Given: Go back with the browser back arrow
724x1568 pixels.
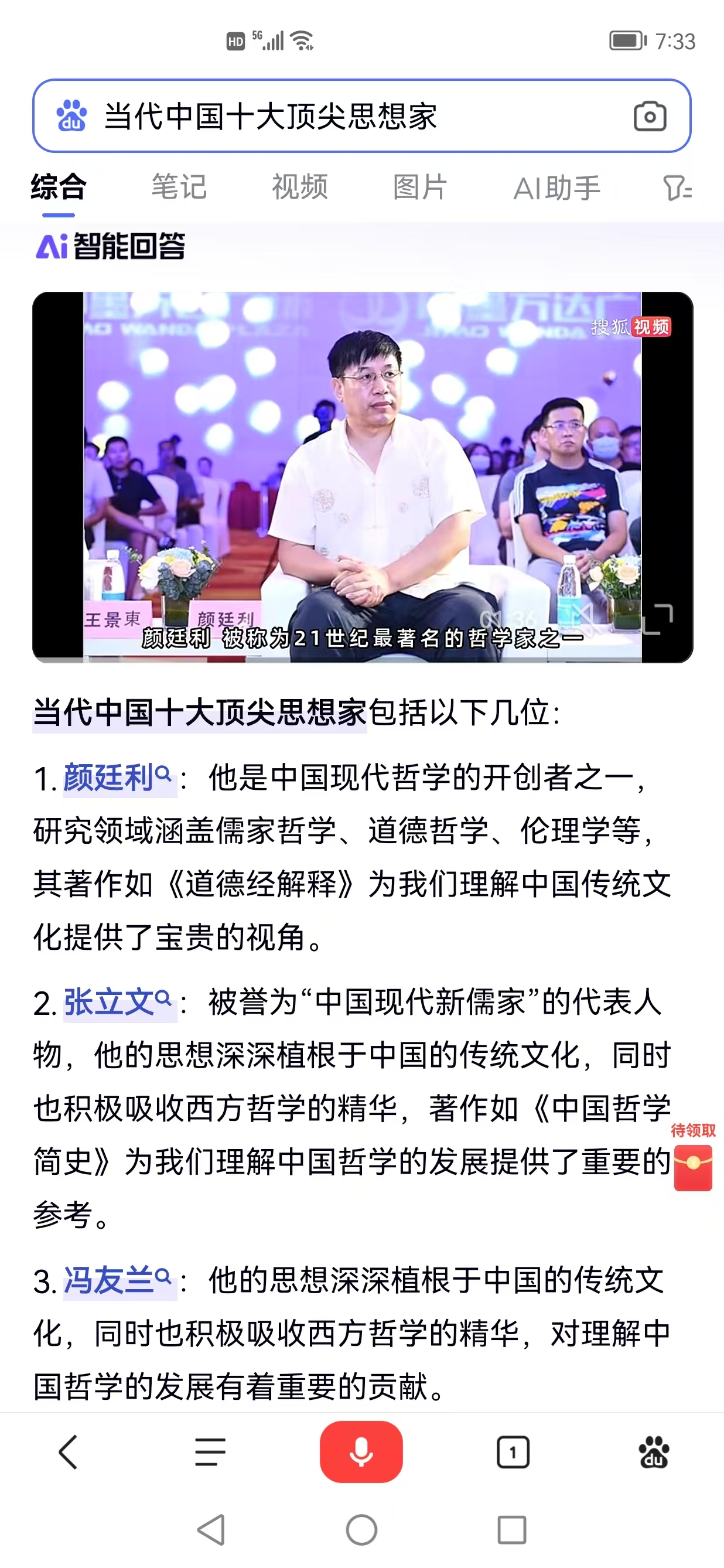Looking at the screenshot, I should (68, 1453).
